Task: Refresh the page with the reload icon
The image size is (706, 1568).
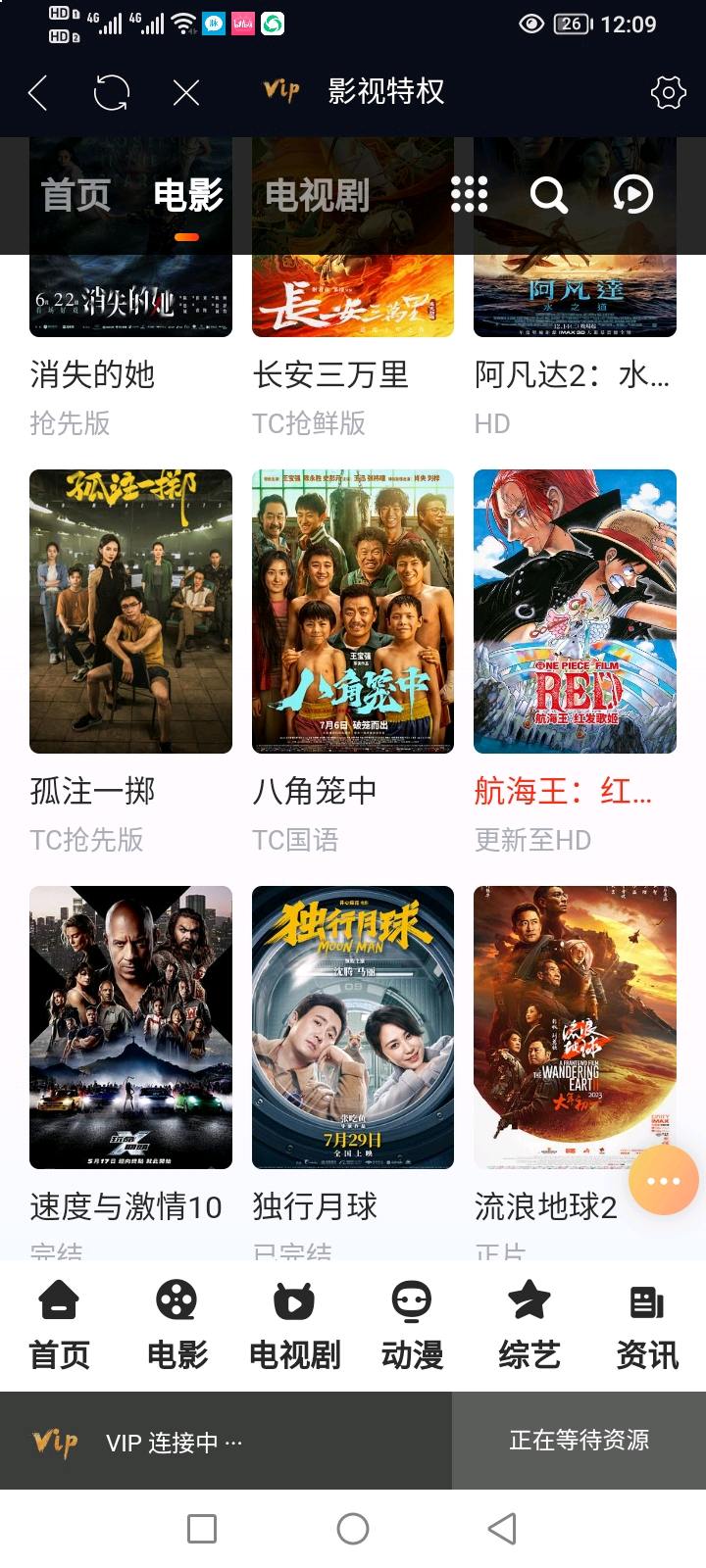Action: click(x=111, y=93)
